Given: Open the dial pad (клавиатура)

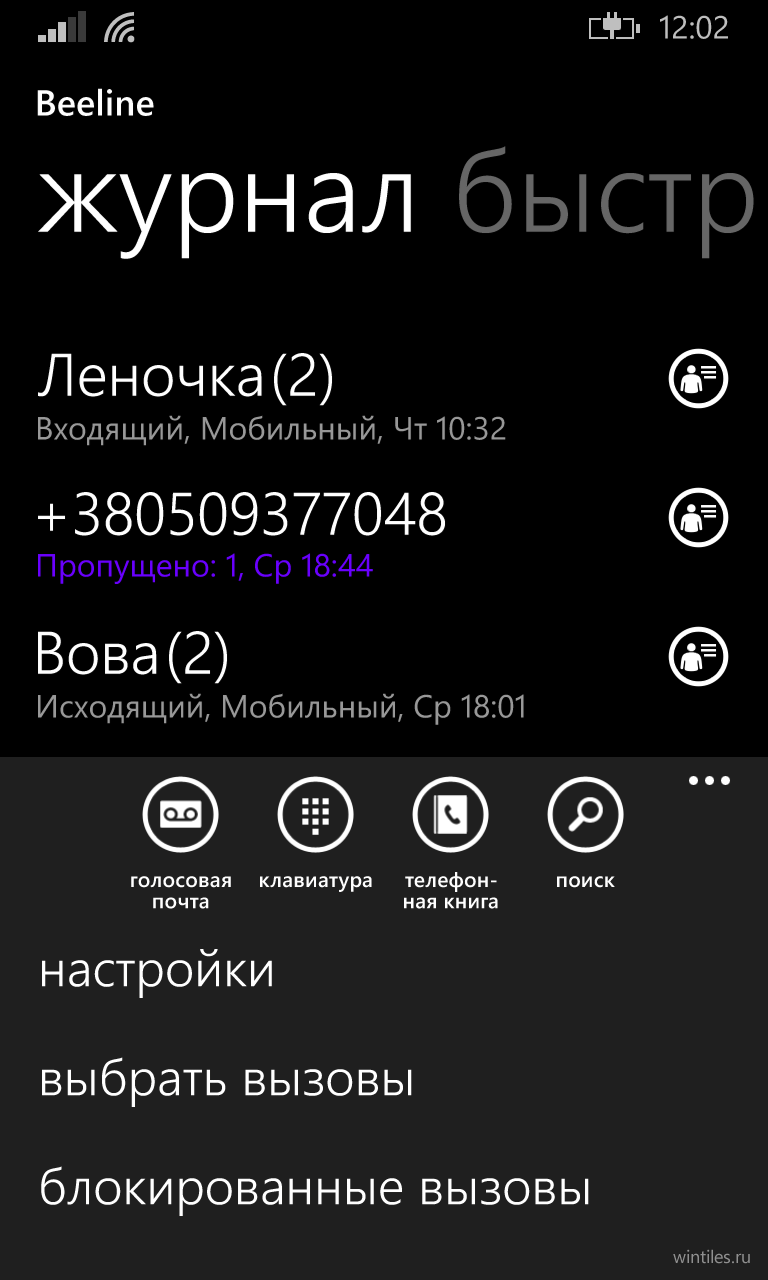Looking at the screenshot, I should pos(315,815).
